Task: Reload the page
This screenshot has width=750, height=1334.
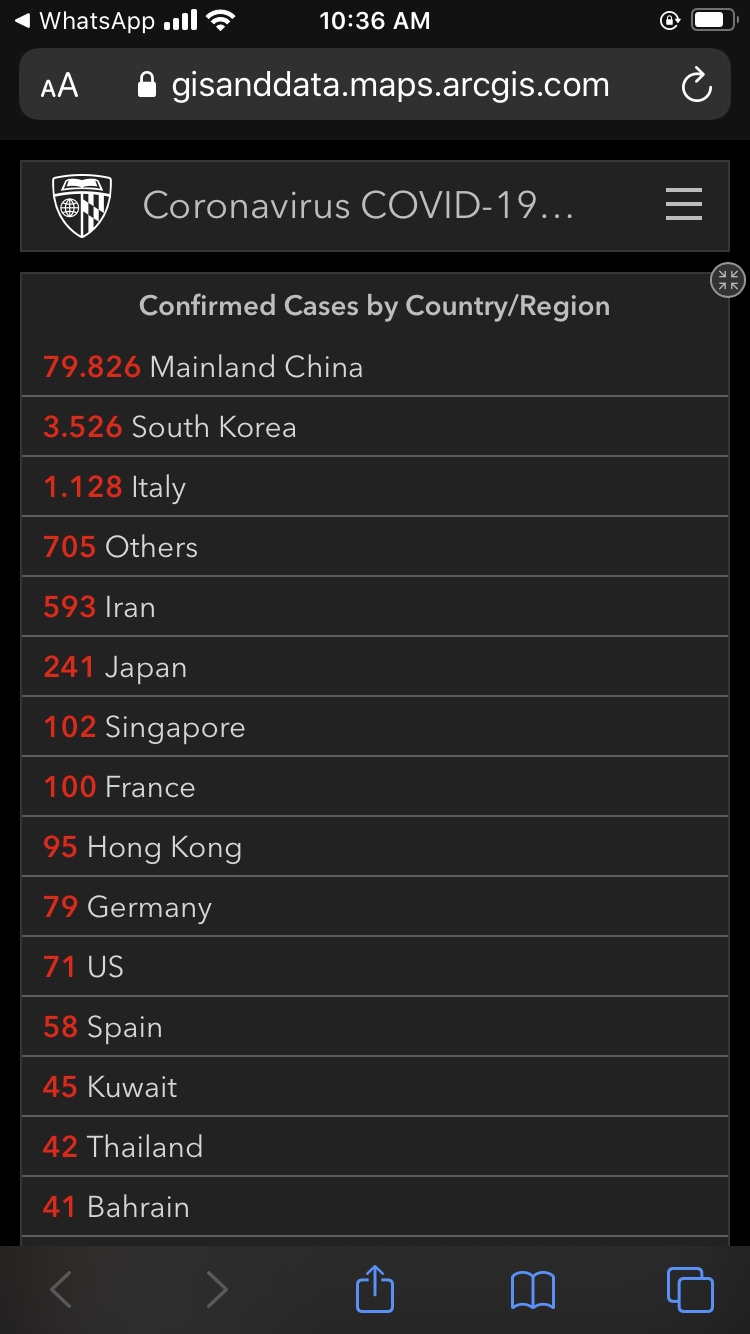Action: [696, 85]
